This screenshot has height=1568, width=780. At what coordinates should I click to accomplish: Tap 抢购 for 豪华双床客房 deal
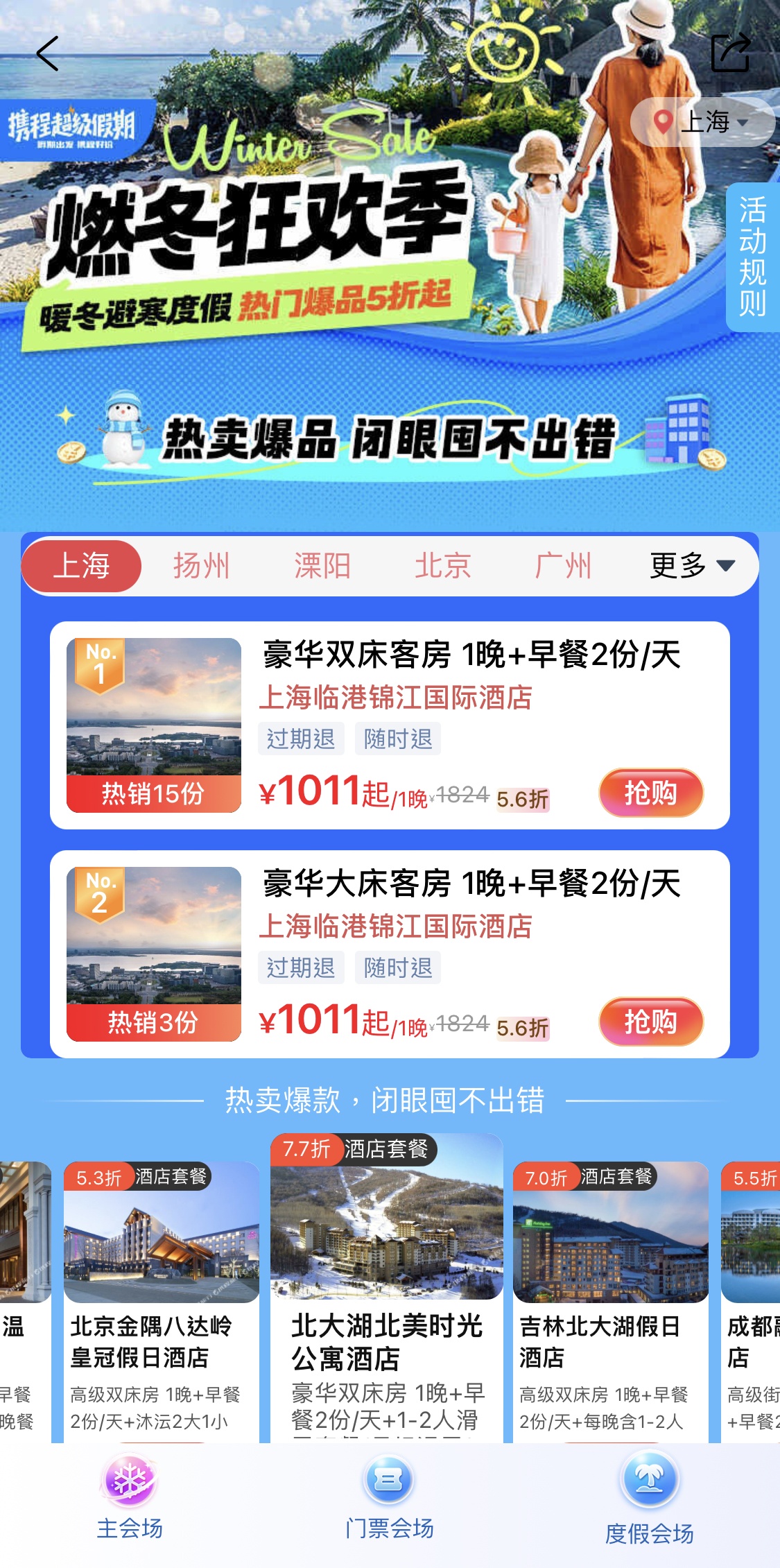[x=650, y=793]
